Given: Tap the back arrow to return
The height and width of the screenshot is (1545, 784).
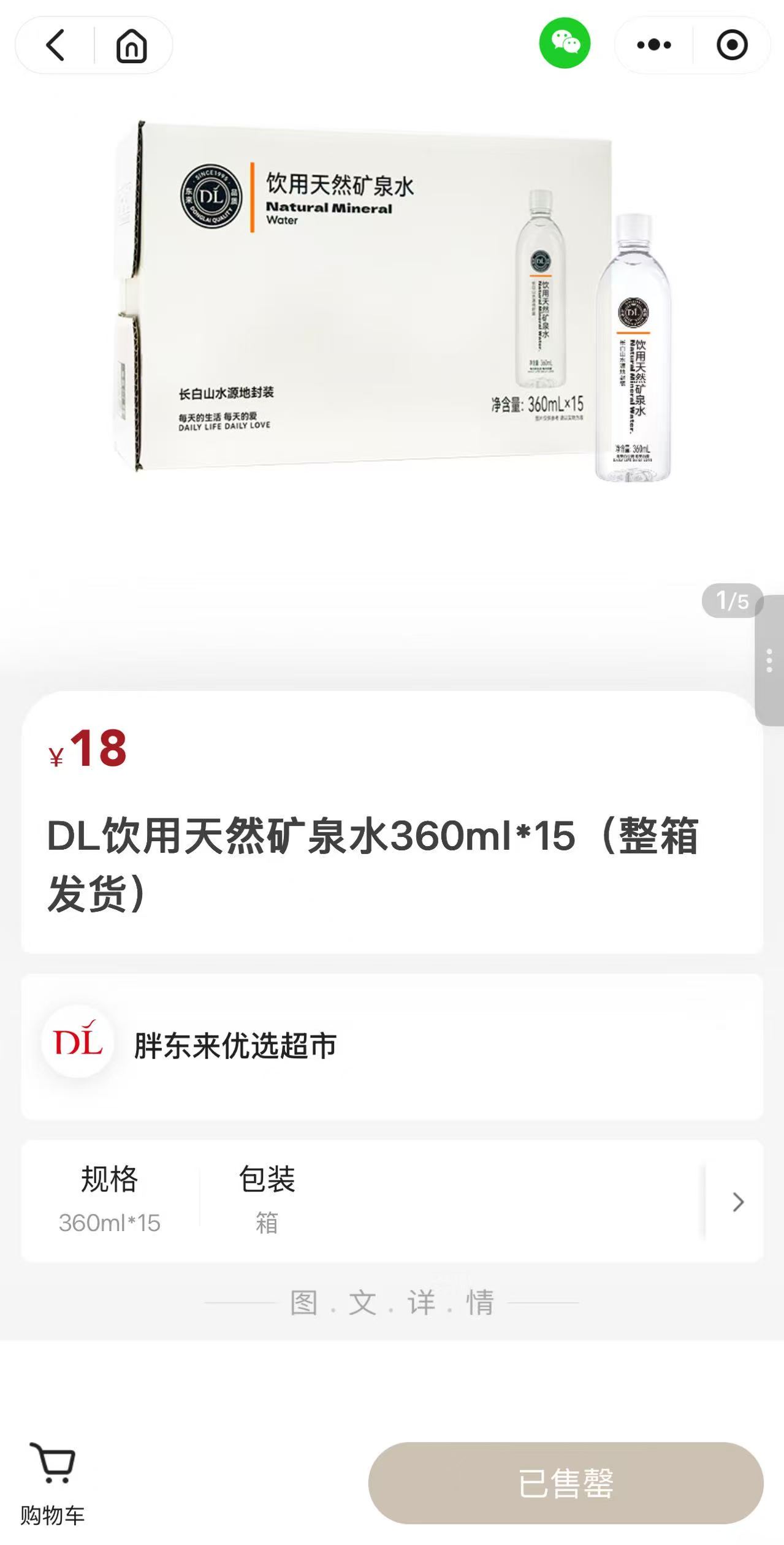Looking at the screenshot, I should click(54, 45).
